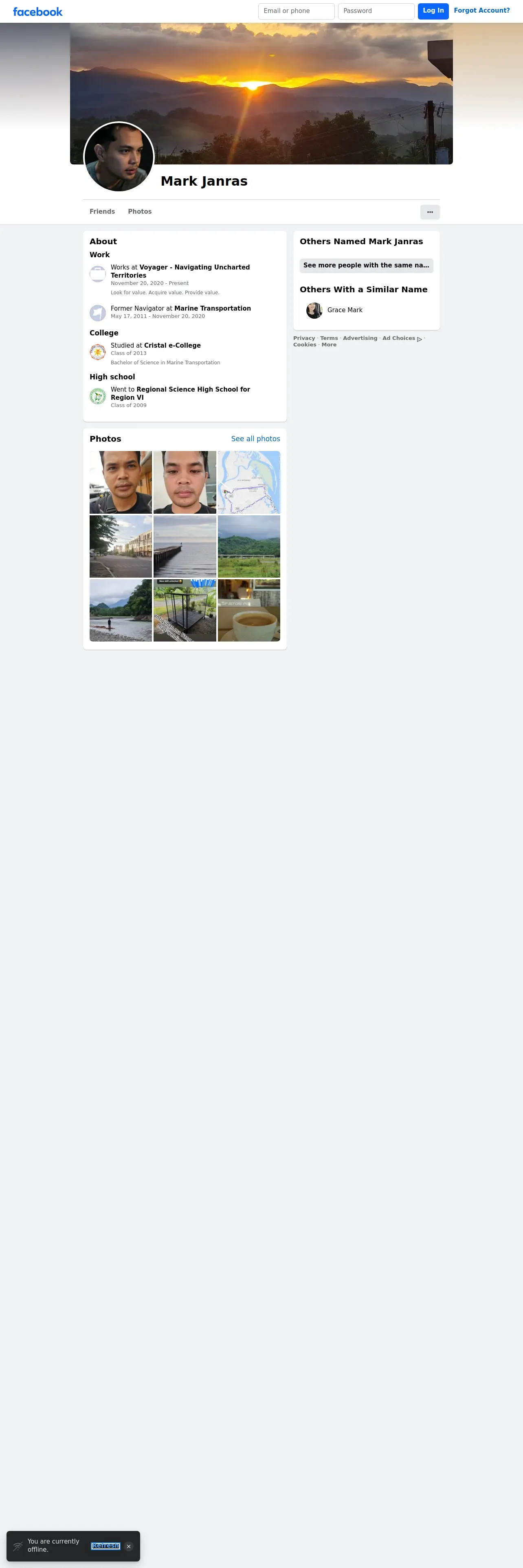
Task: Dismiss the offline notification
Action: coord(128,1546)
